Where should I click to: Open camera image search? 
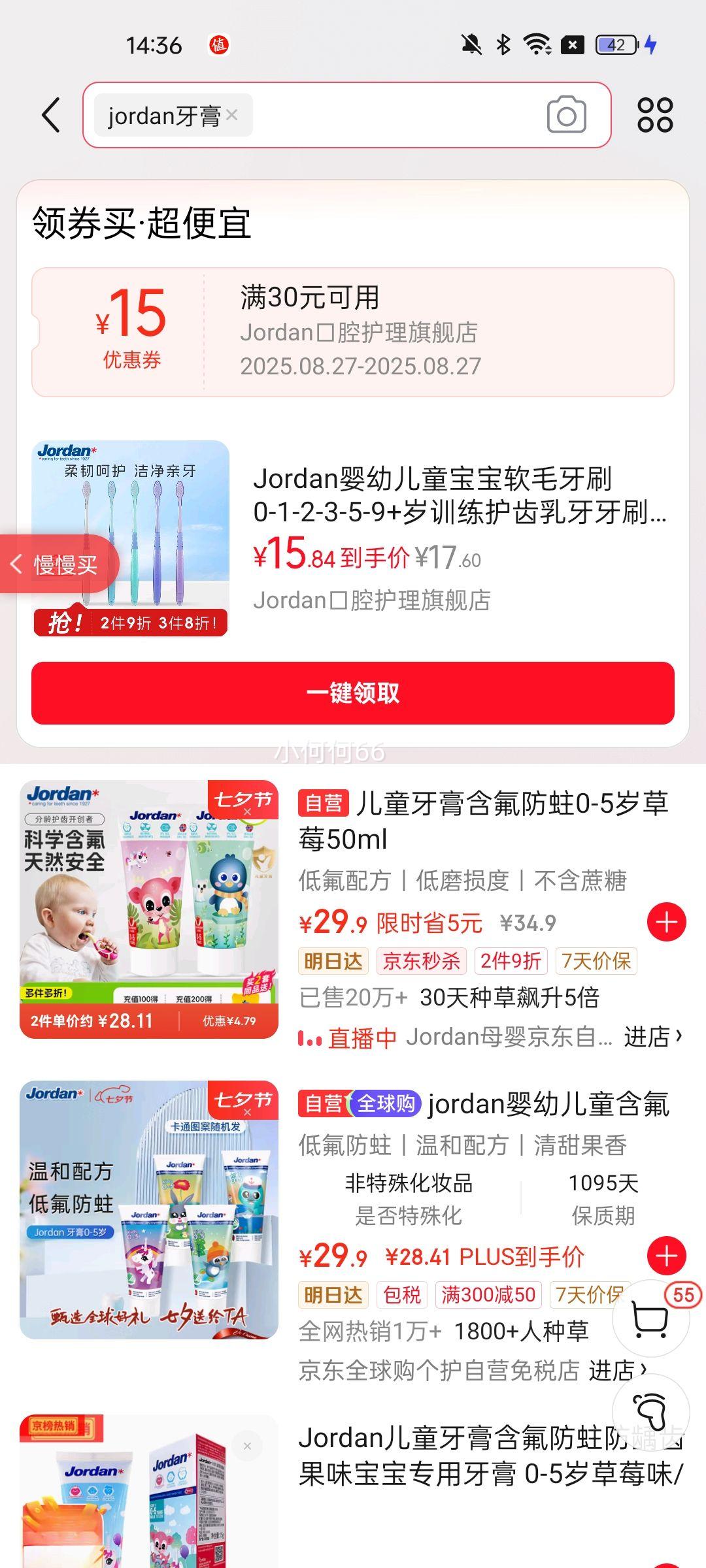click(566, 115)
